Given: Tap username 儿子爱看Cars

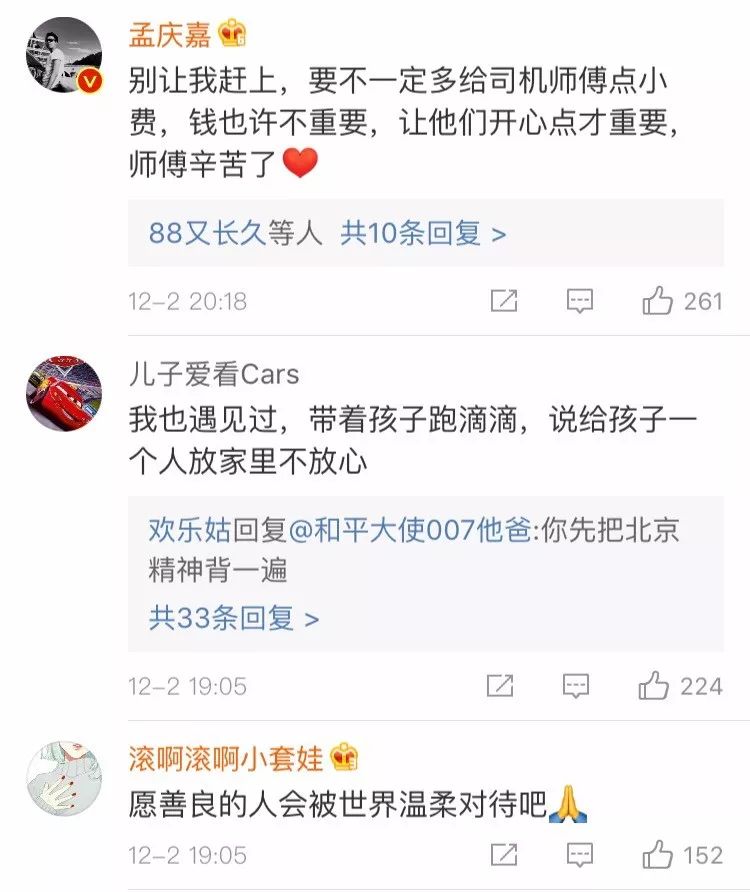Looking at the screenshot, I should tap(213, 374).
